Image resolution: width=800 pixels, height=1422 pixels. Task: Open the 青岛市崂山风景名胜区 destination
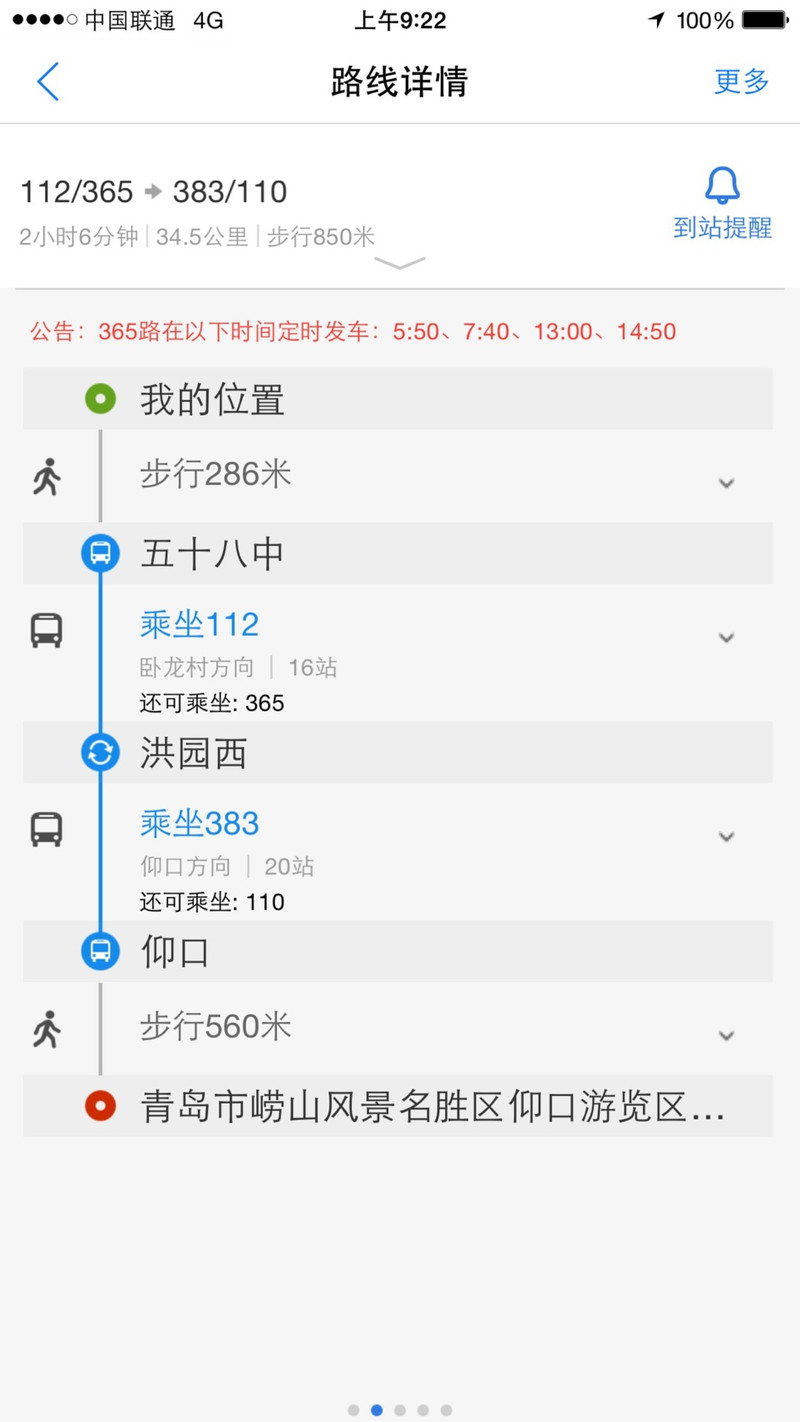tap(432, 1107)
